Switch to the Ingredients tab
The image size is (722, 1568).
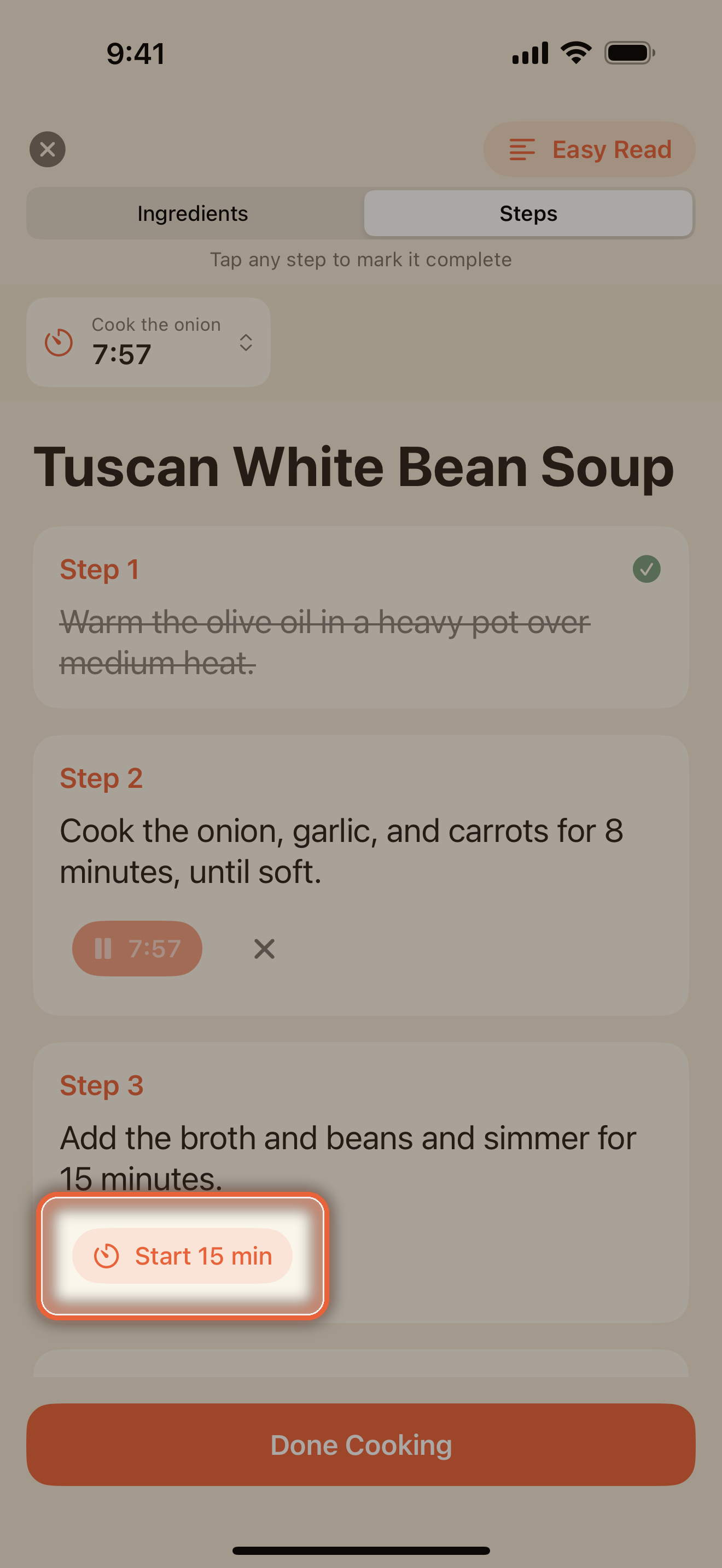coord(193,213)
